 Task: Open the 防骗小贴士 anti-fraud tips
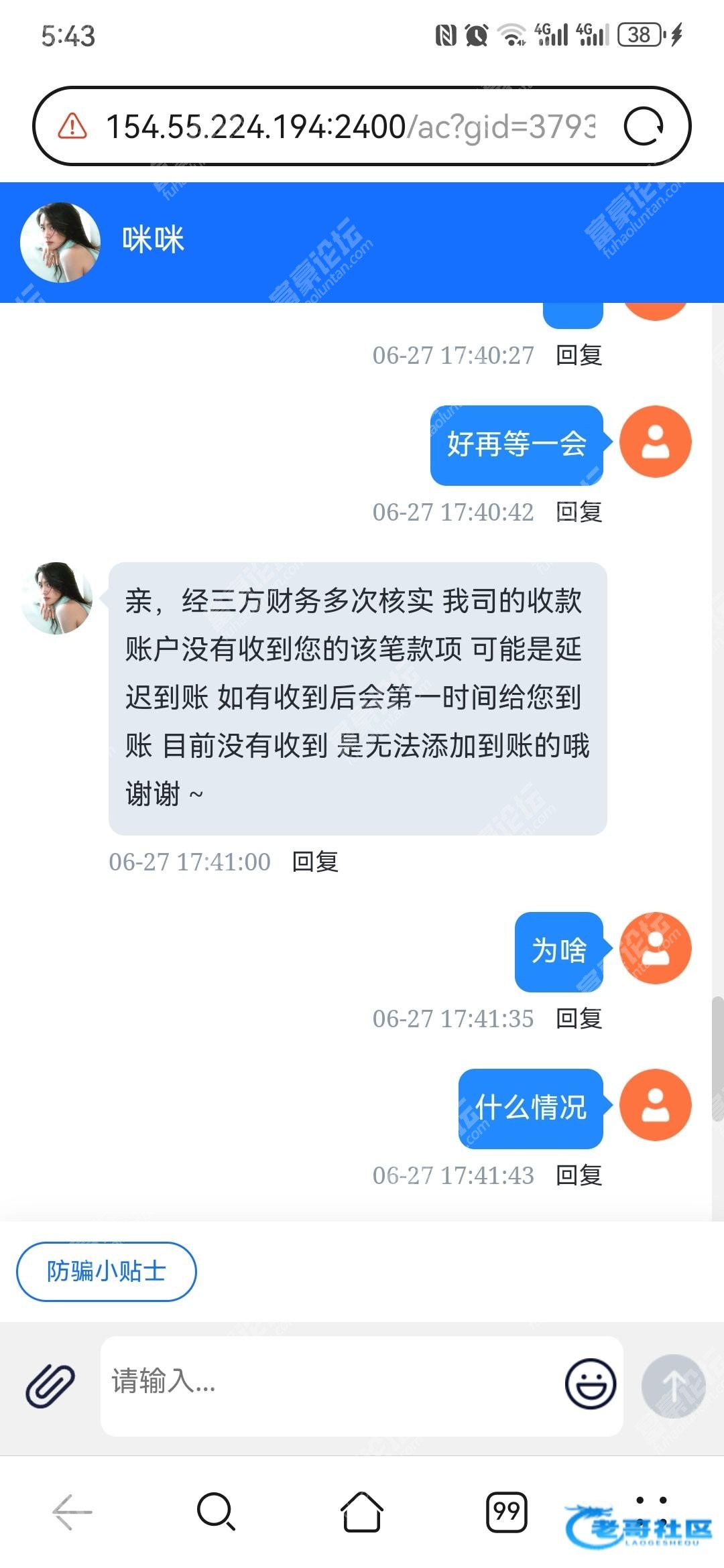106,1271
